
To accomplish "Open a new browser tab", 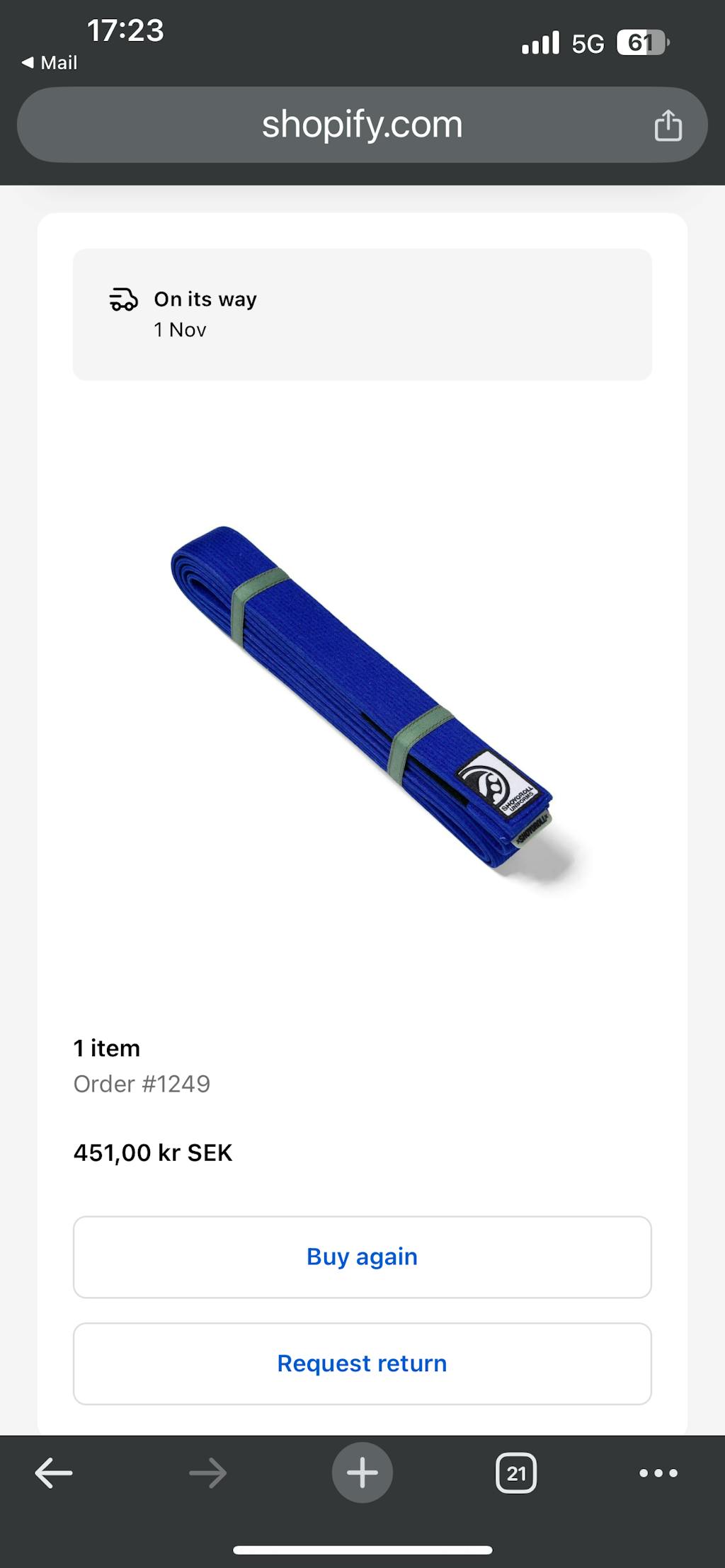I will [362, 1473].
